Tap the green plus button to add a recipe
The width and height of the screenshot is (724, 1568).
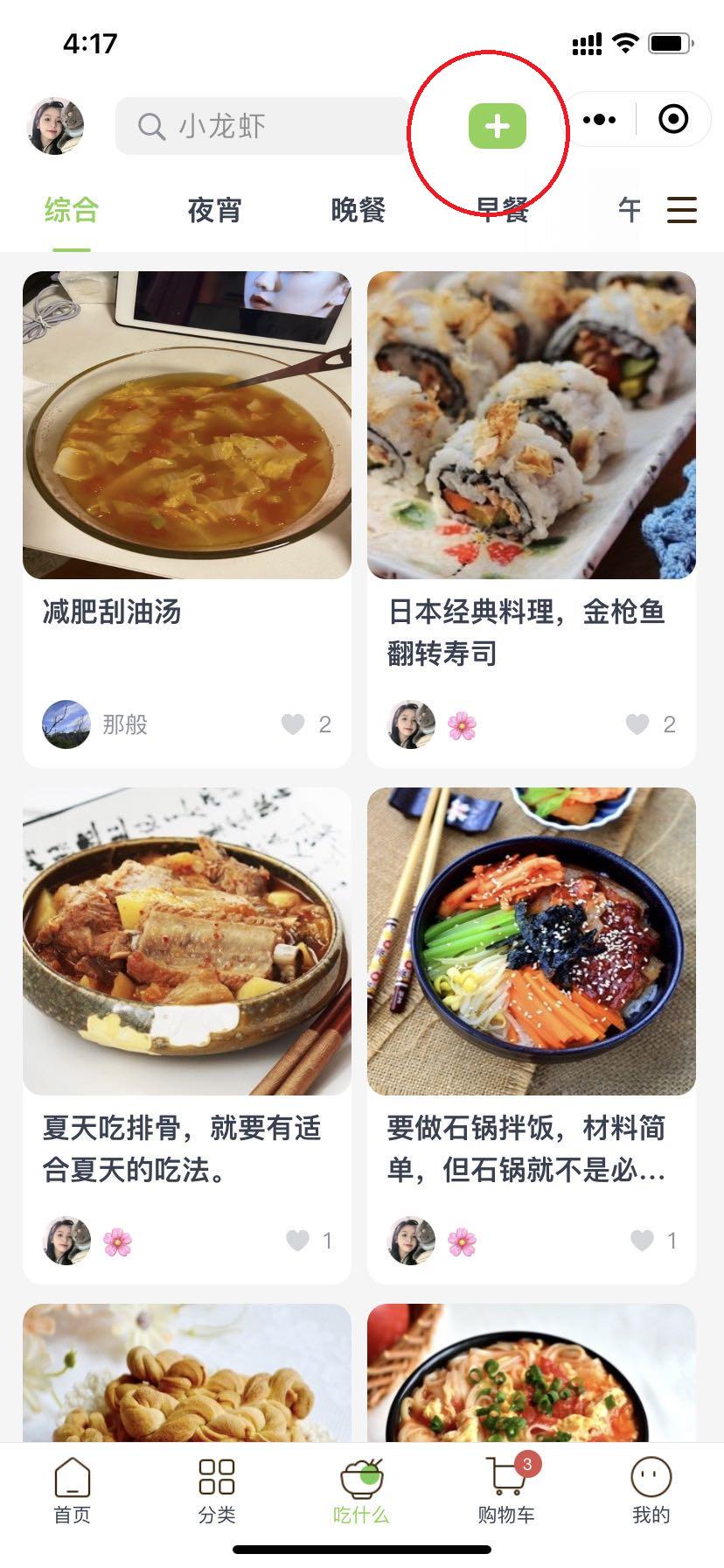497,126
